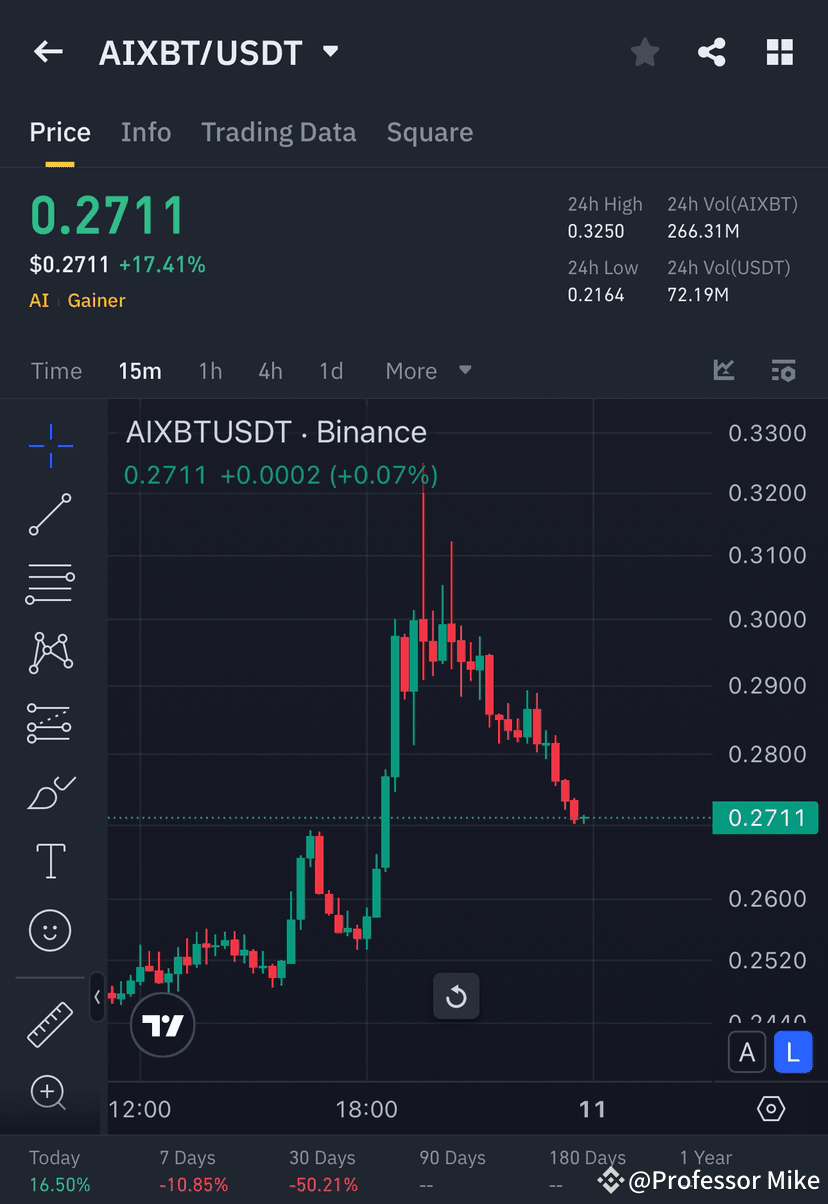Toggle logarithmic scale with the L button
The width and height of the screenshot is (828, 1204).
pyautogui.click(x=793, y=1052)
